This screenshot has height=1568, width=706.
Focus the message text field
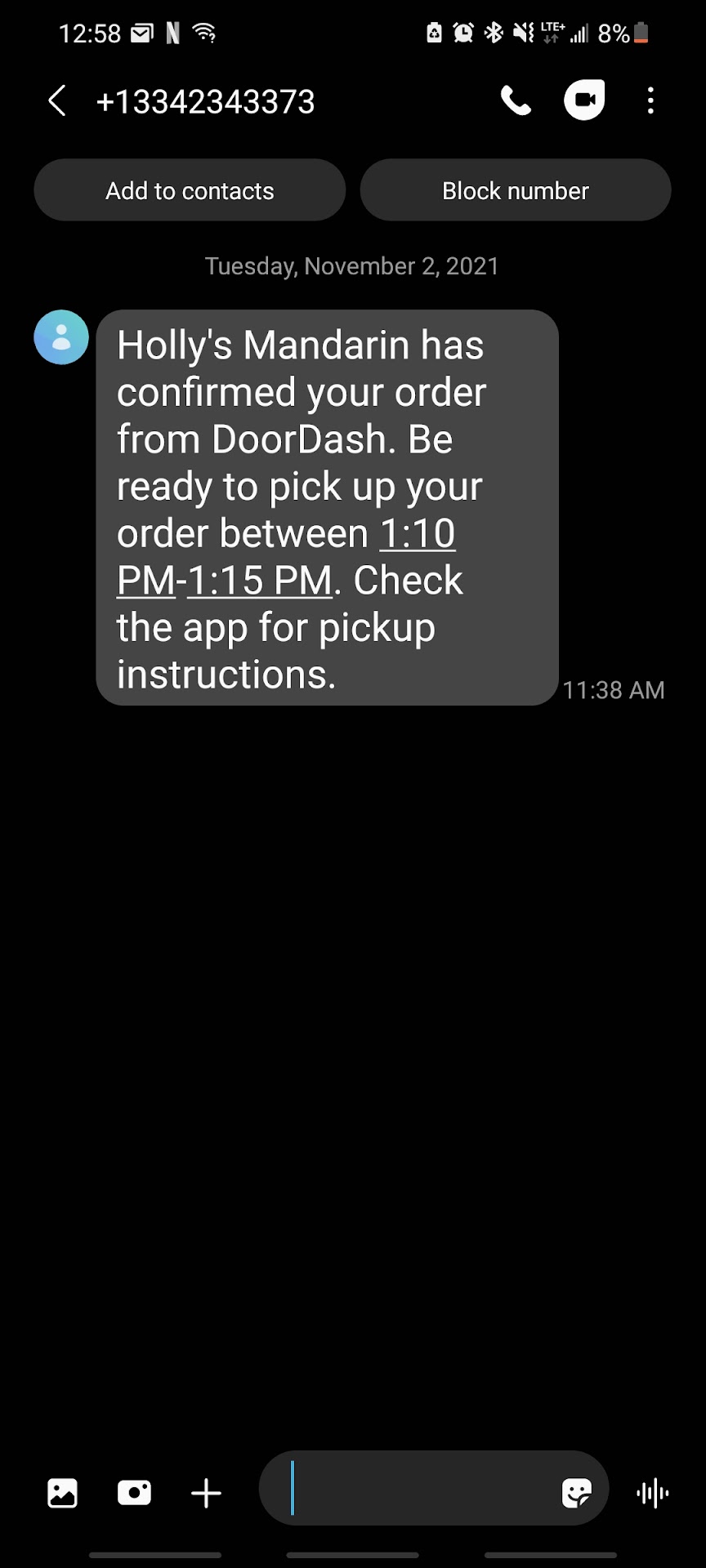coord(417,1490)
